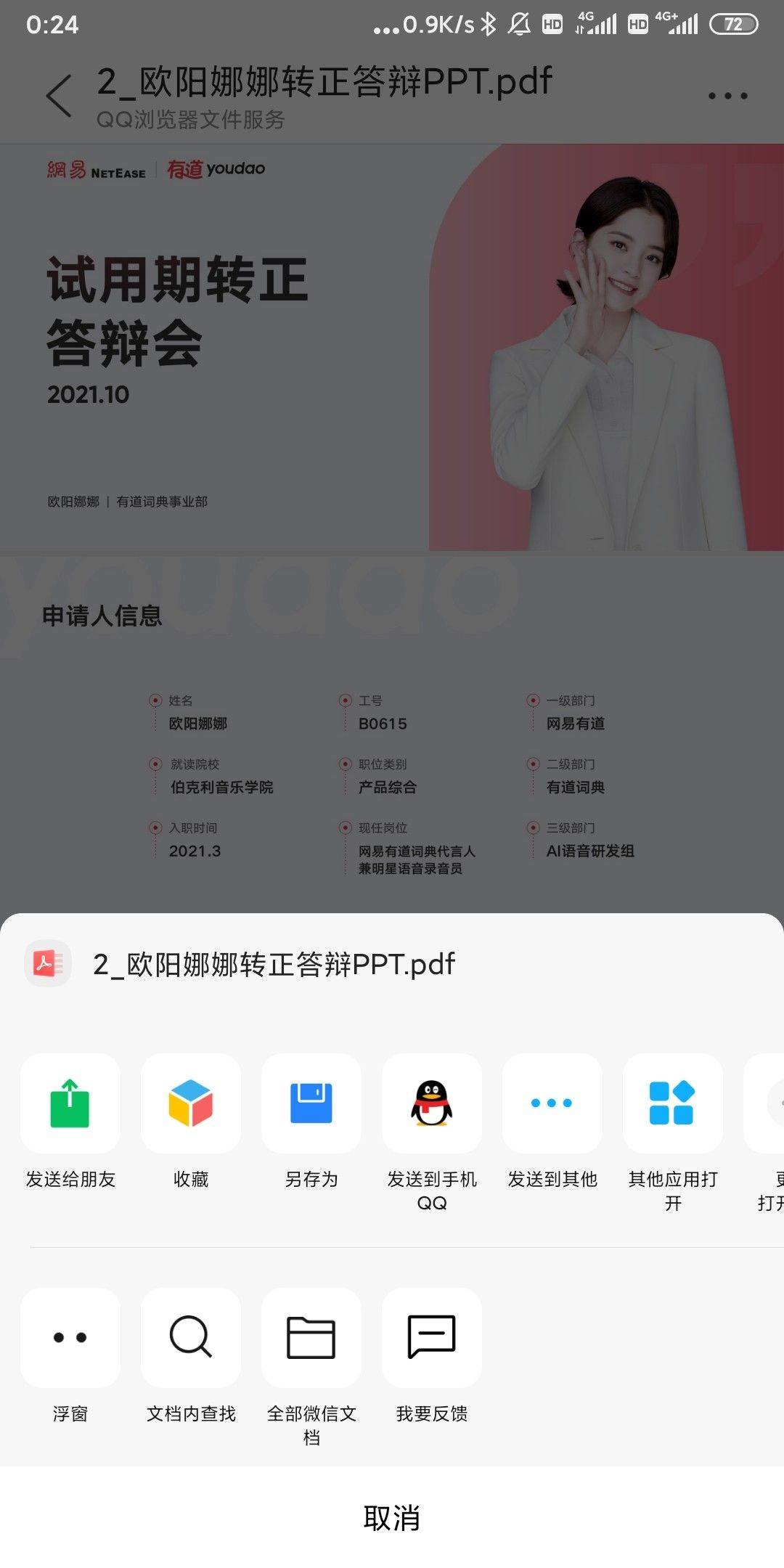
Task: Choose 另存为 to save a copy
Action: coord(311,1103)
